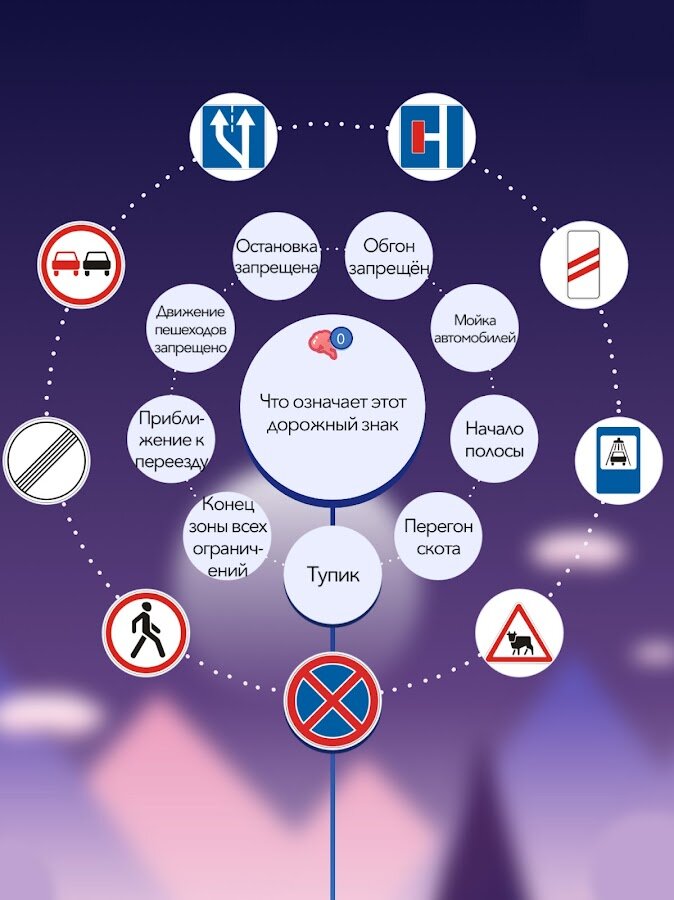The image size is (674, 900).
Task: Pick the "Приближение к переезду" answer
Action: coord(172,440)
